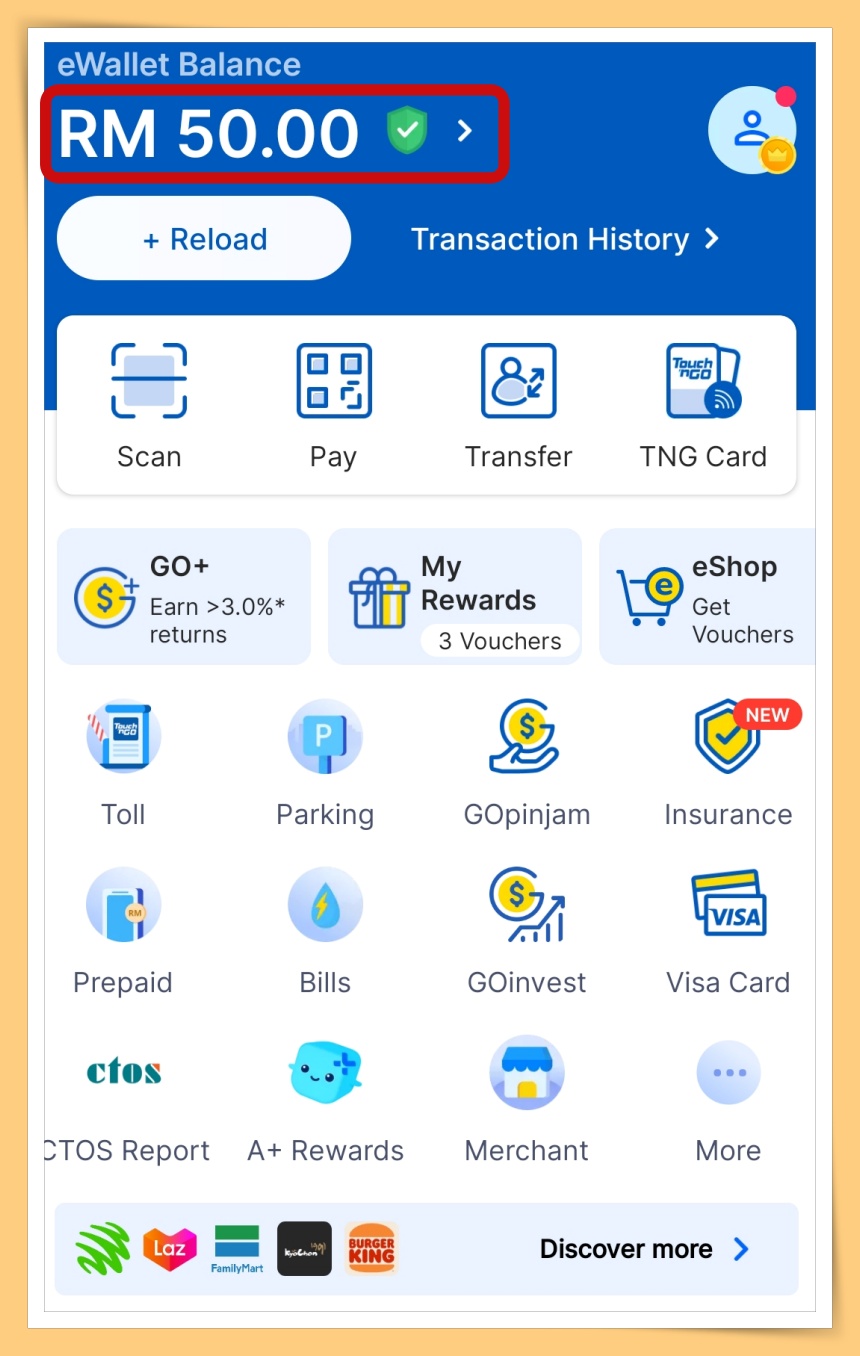Open the Parking icon
The height and width of the screenshot is (1356, 860).
[x=325, y=737]
